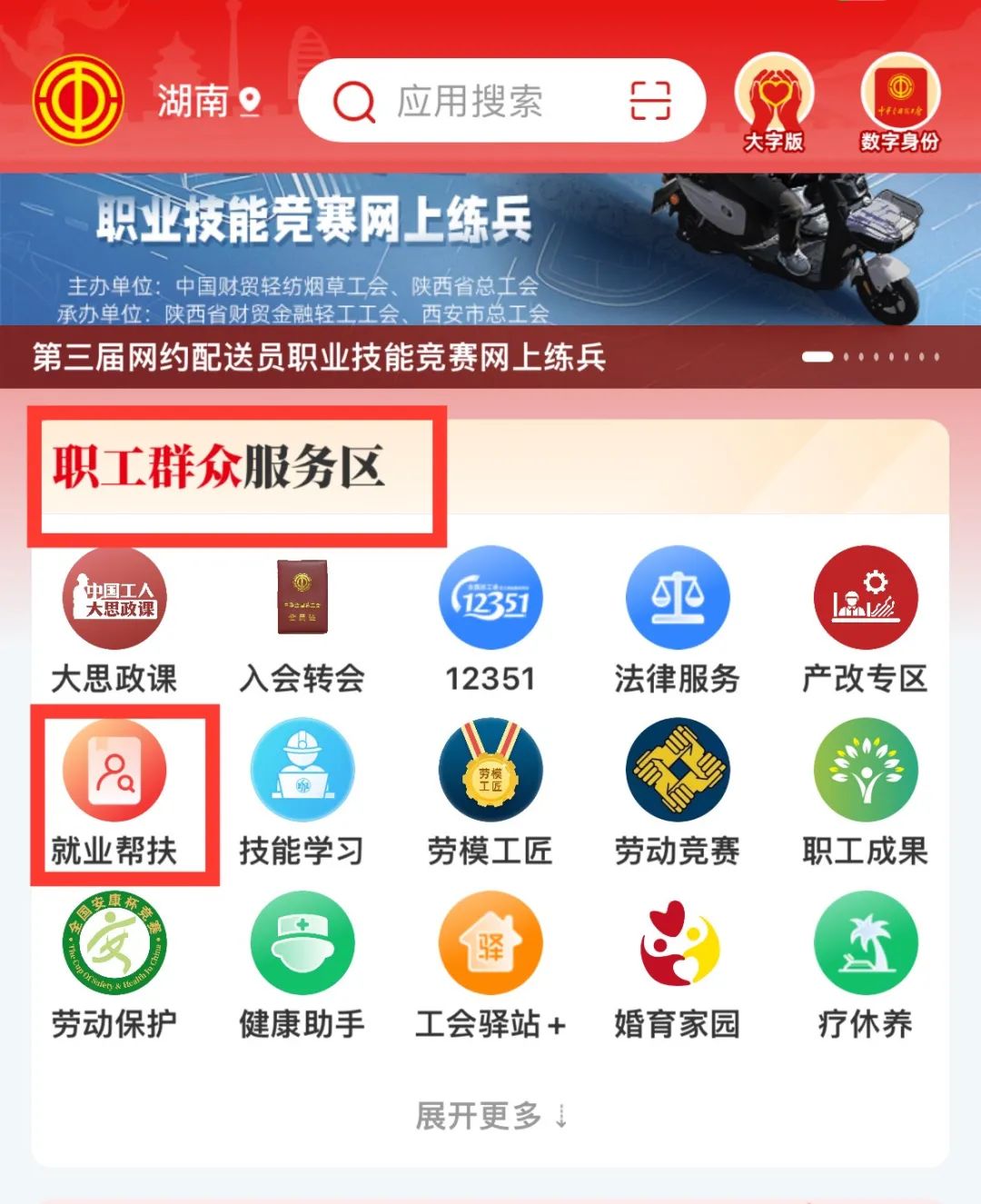Viewport: 981px width, 1204px height.
Task: Open 数字身份 digital identity
Action: 899,102
